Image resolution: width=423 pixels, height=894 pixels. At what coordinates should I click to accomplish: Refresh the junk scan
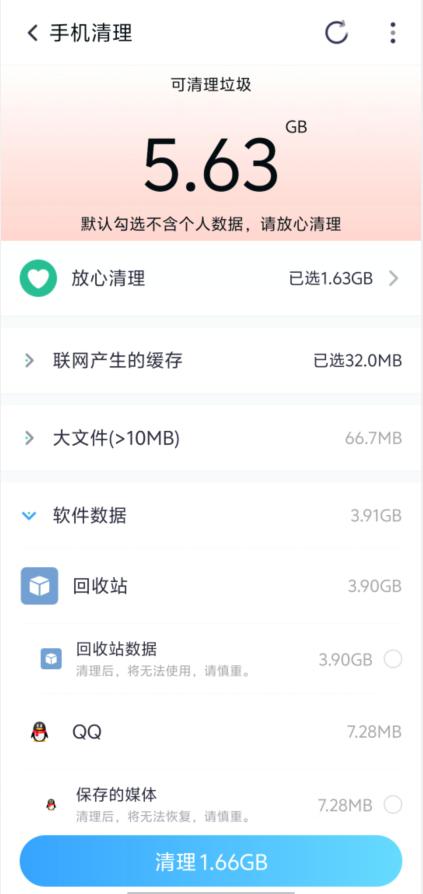coord(336,33)
